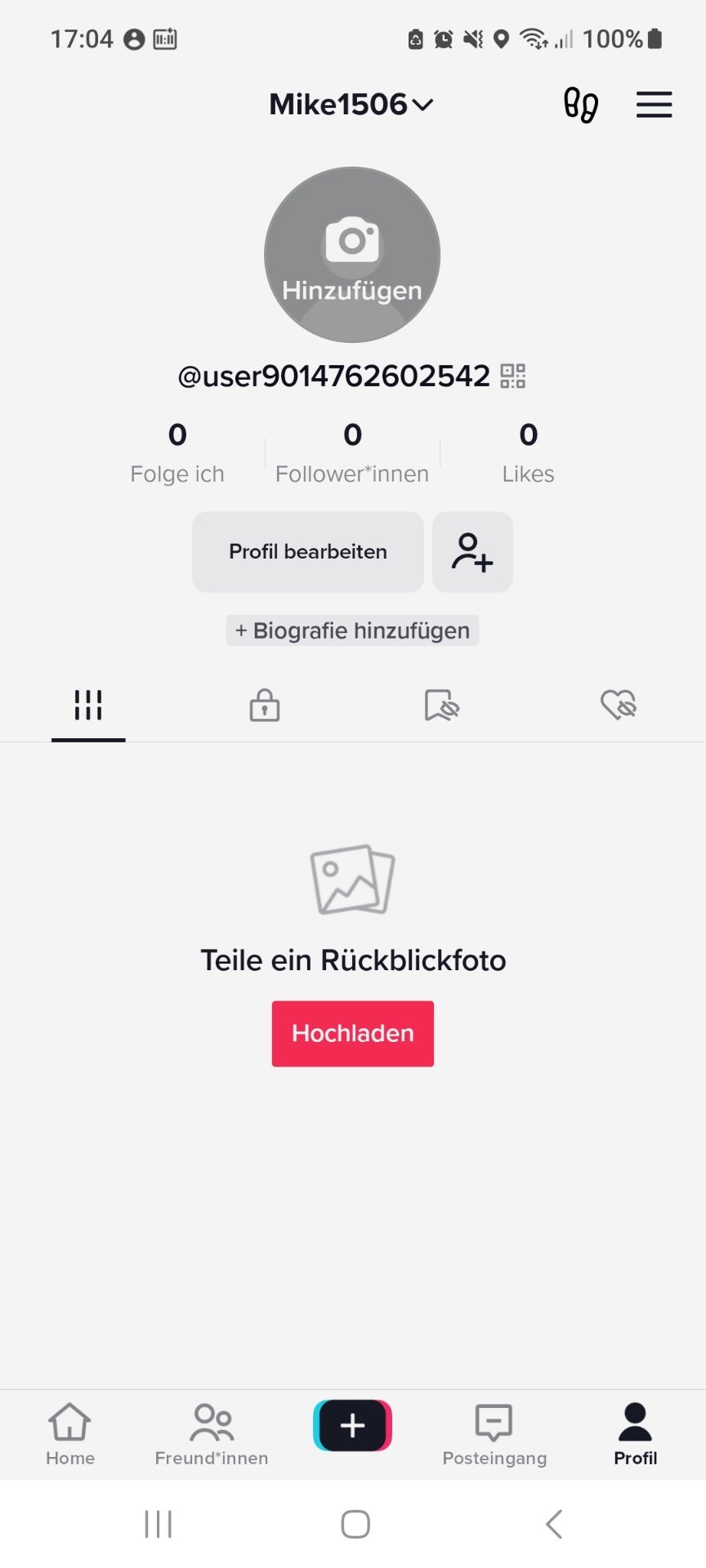This screenshot has height=1568, width=706.
Task: Switch to the hidden bookmarks tab
Action: coord(441,705)
